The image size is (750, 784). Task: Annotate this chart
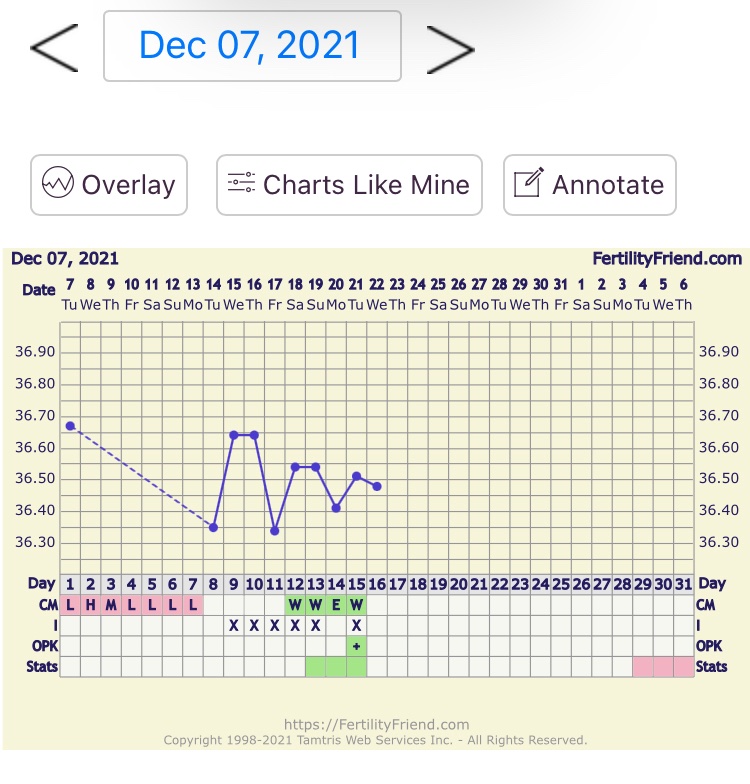589,185
